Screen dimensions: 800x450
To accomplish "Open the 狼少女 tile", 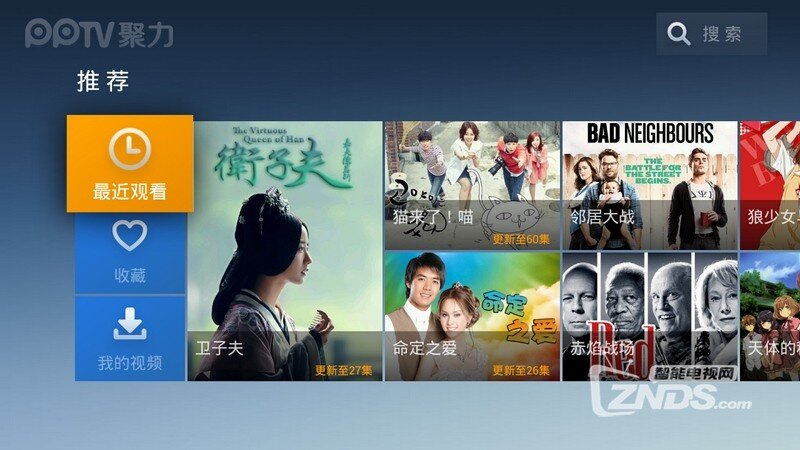I will click(770, 185).
